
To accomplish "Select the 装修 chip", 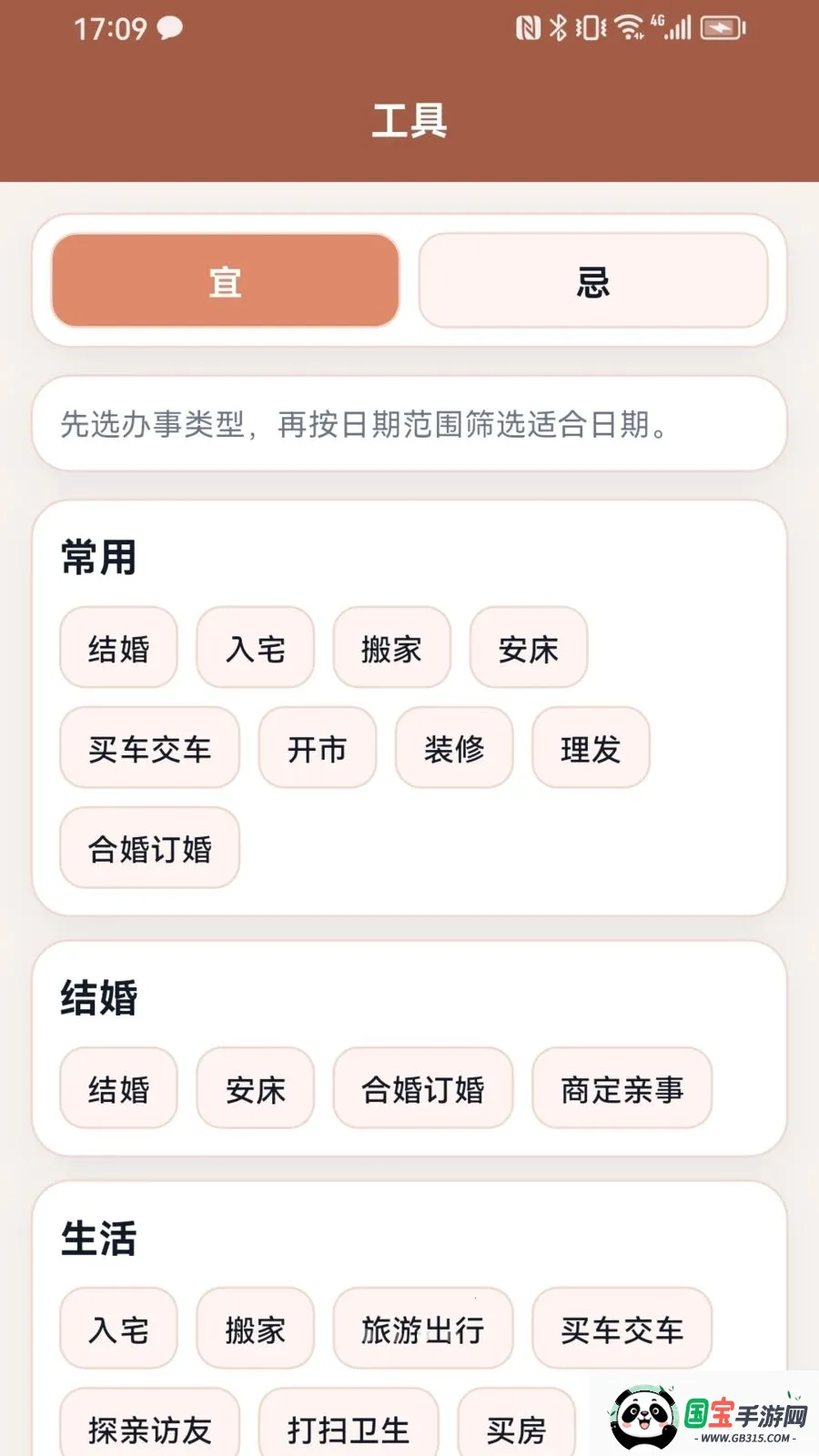I will pyautogui.click(x=453, y=748).
